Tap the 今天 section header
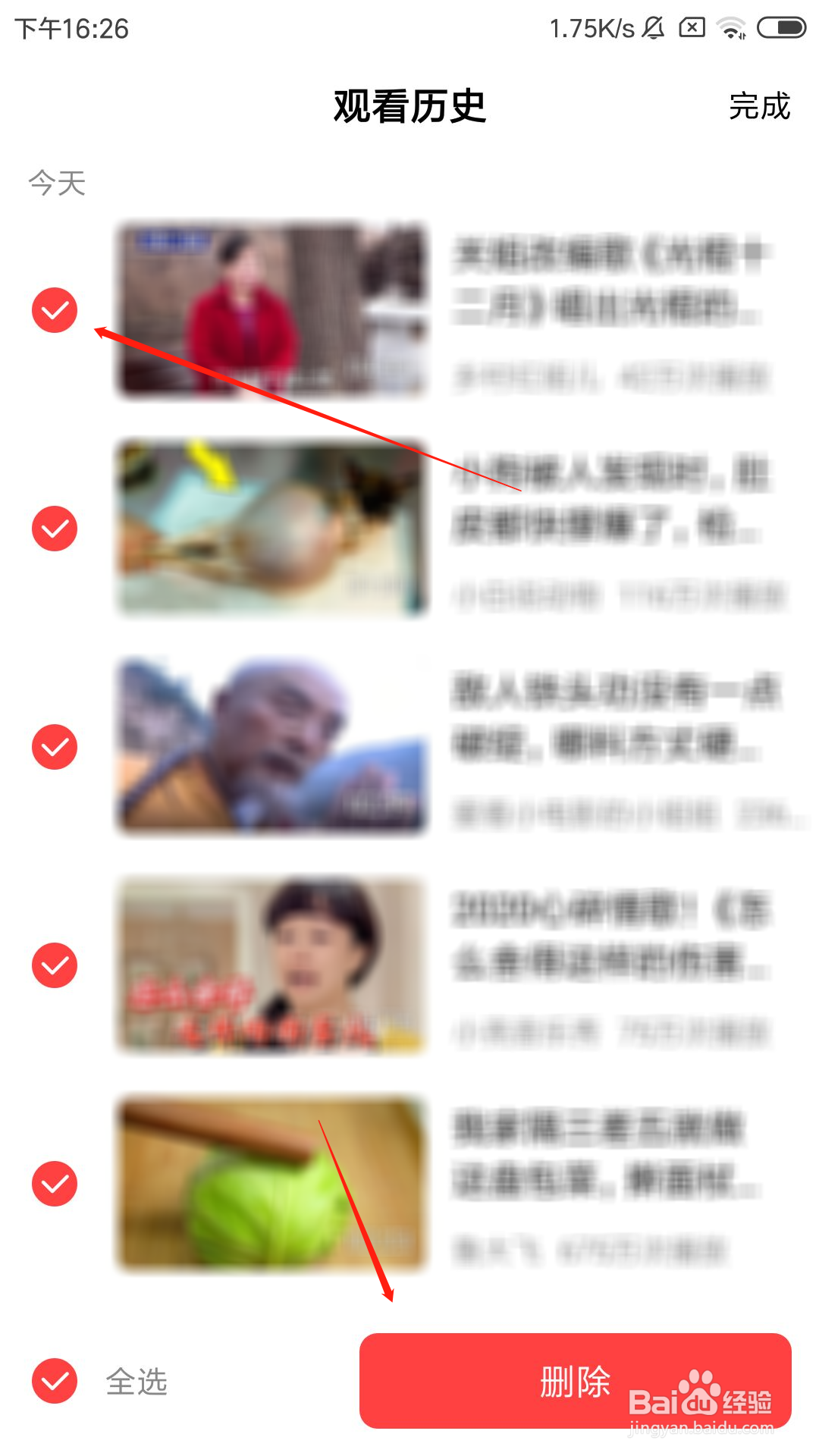Viewport: 819px width, 1456px height. (x=56, y=182)
